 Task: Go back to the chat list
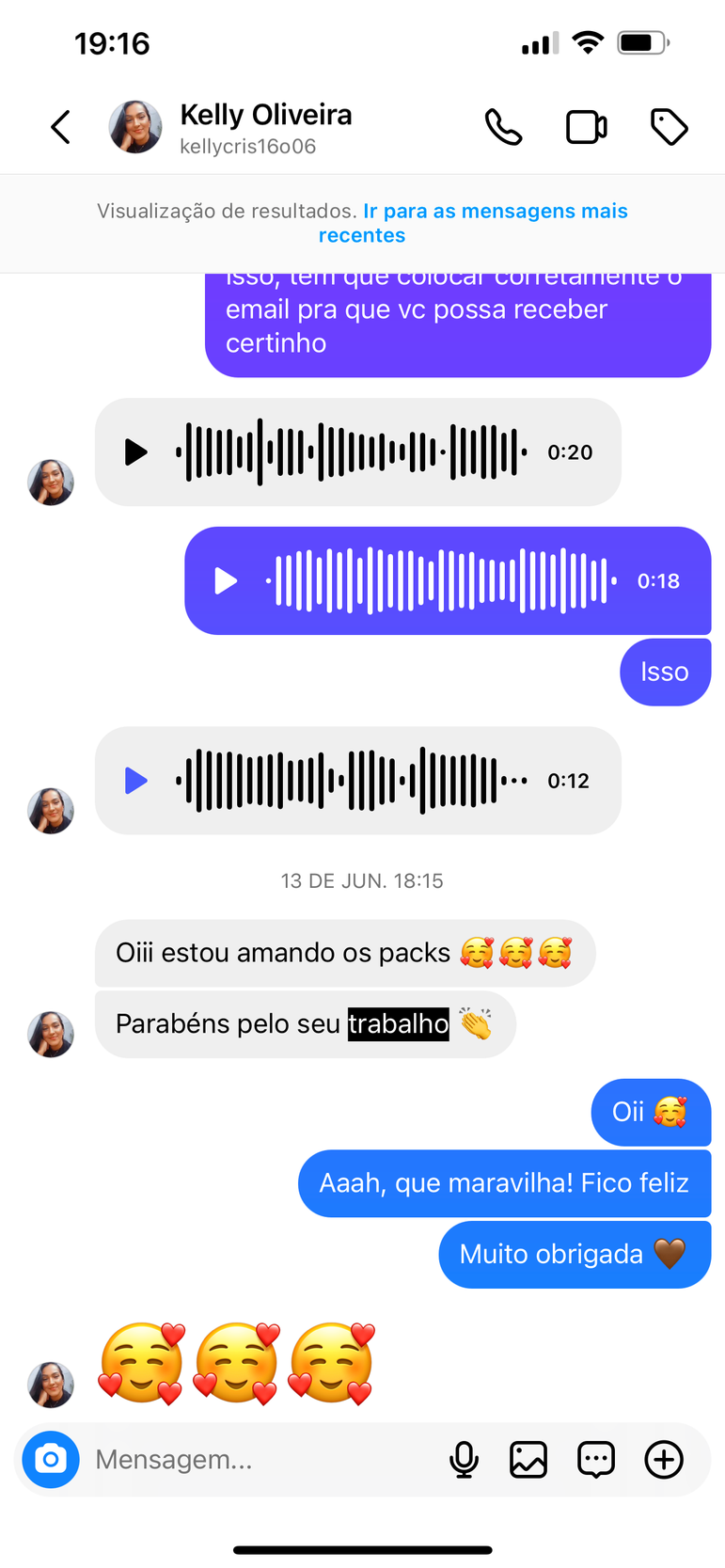click(x=61, y=127)
